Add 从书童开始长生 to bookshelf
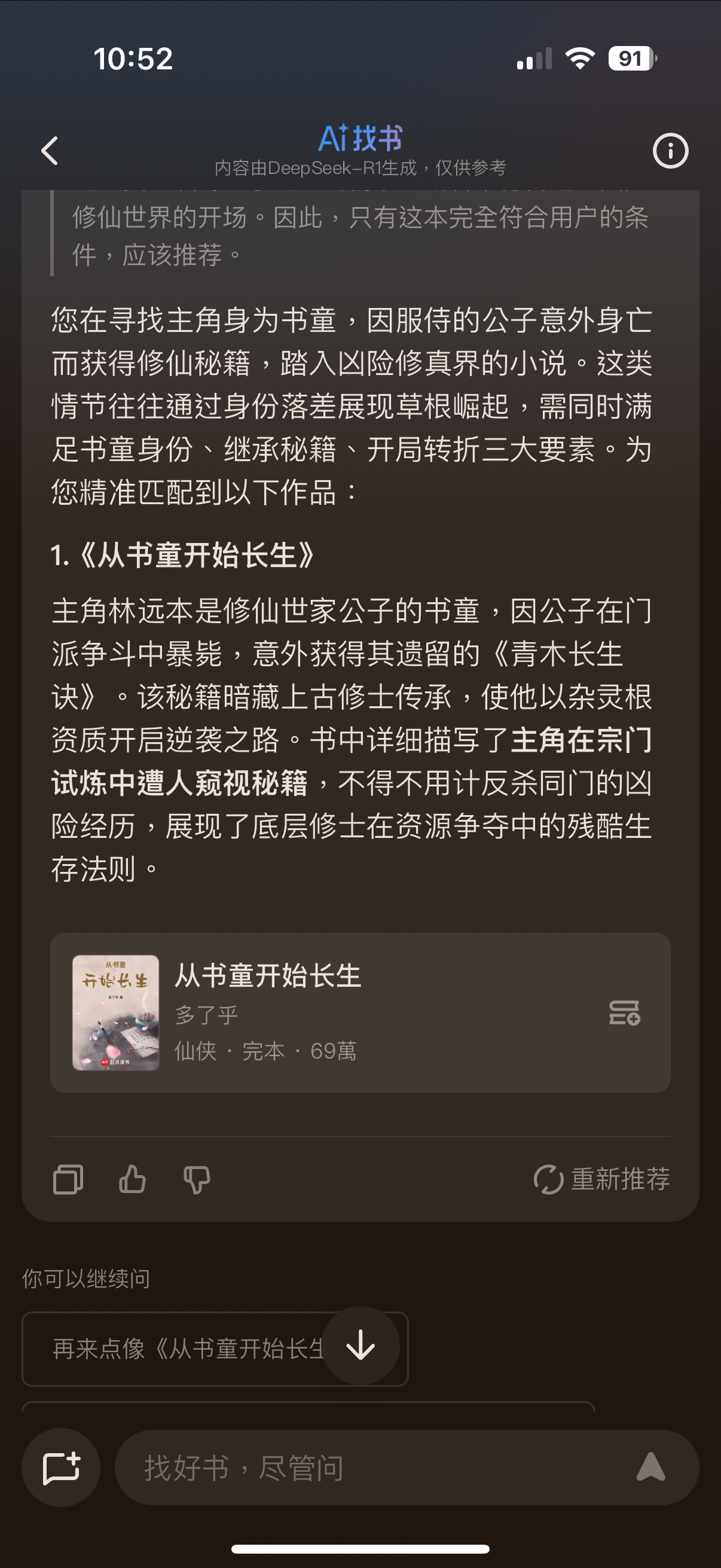This screenshot has height=1568, width=721. click(624, 1013)
